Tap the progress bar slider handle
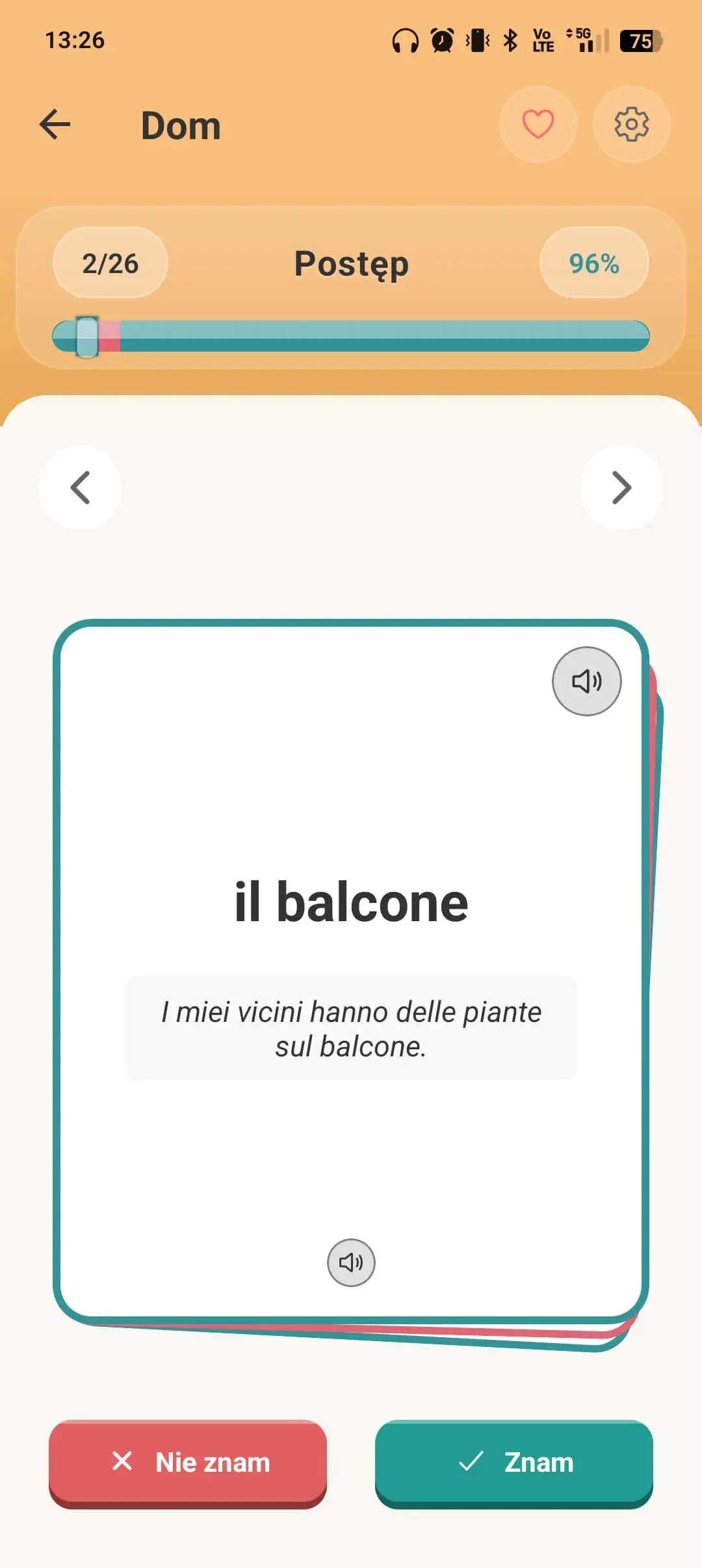702x1568 pixels. coord(87,336)
